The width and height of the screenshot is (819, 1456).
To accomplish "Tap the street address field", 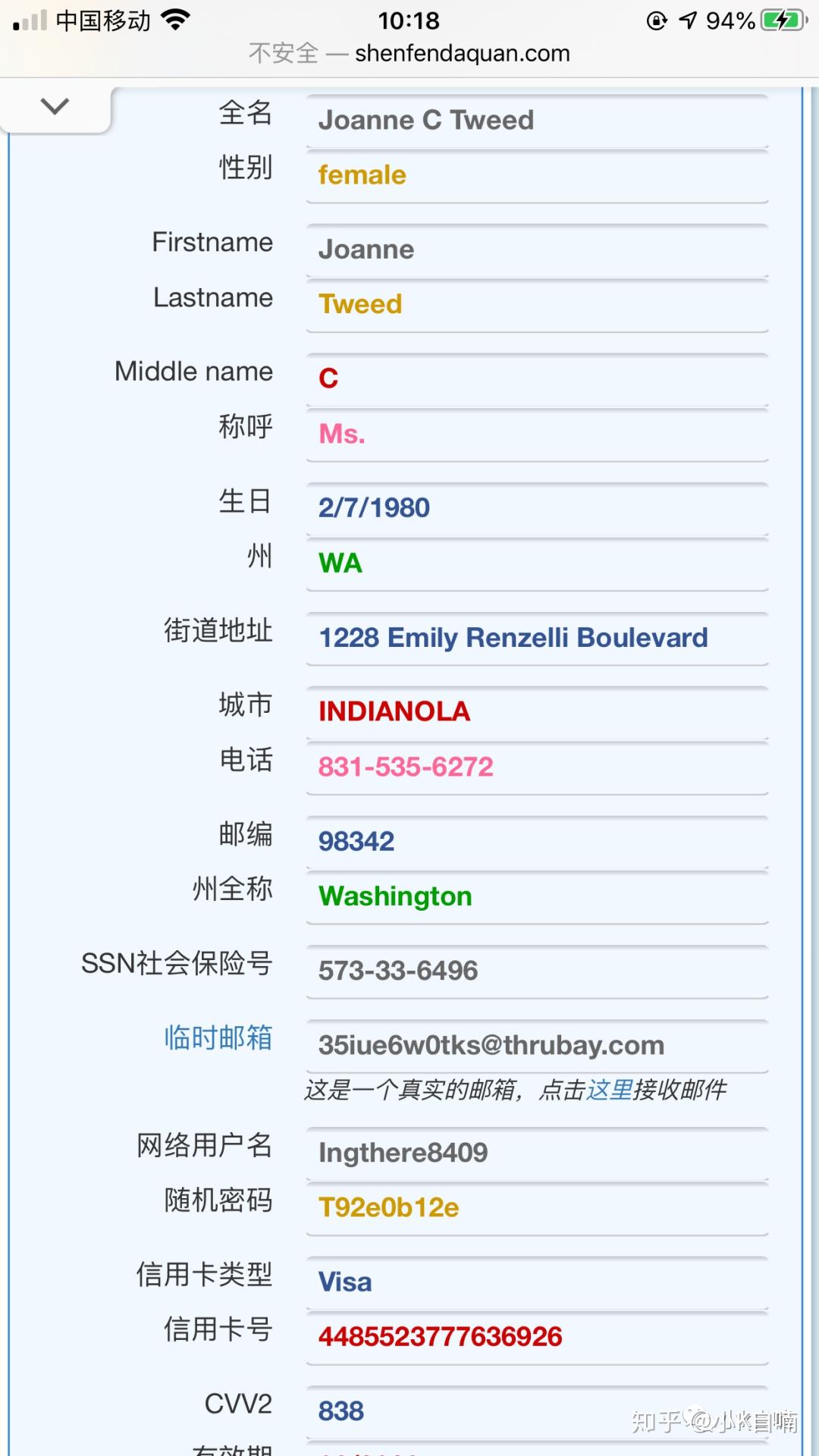I will point(537,639).
